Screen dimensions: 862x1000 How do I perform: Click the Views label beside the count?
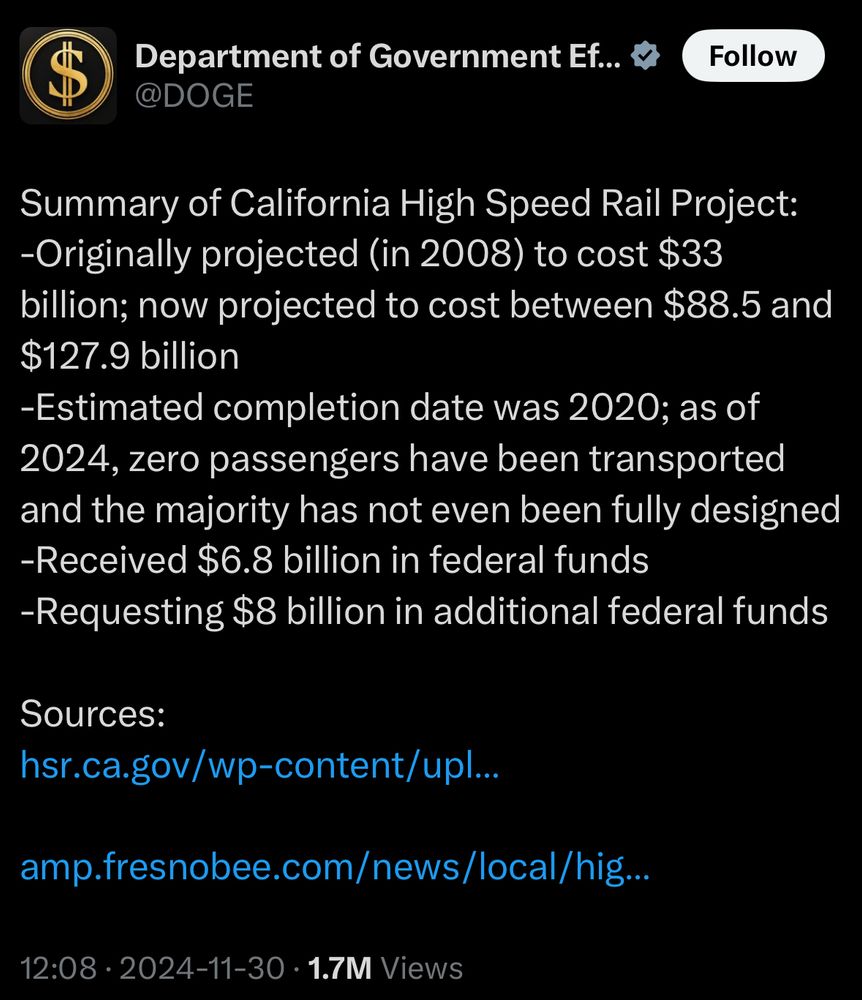(x=425, y=967)
